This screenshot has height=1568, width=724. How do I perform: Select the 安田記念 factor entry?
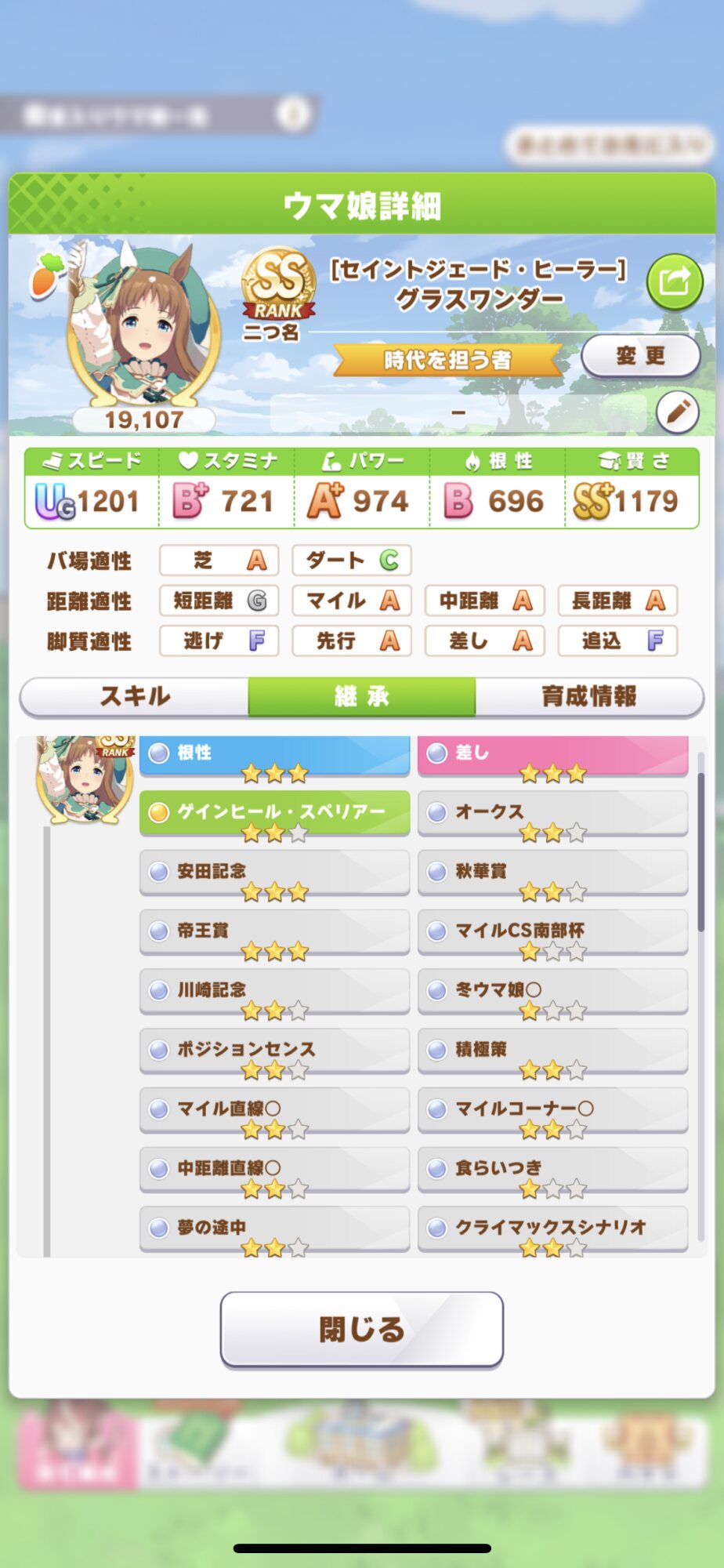click(x=274, y=873)
